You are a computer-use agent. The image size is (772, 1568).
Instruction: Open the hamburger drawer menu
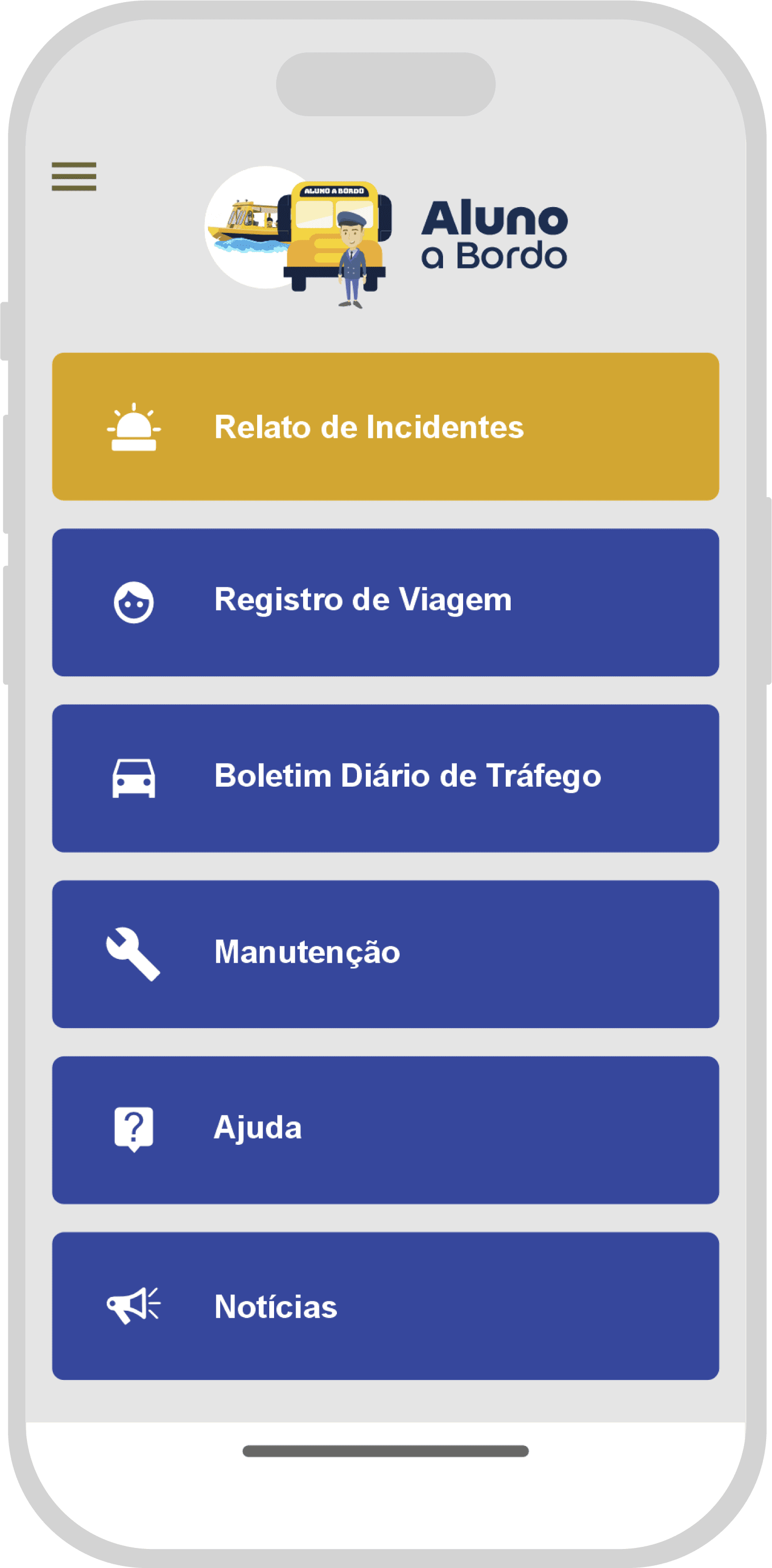point(73,176)
